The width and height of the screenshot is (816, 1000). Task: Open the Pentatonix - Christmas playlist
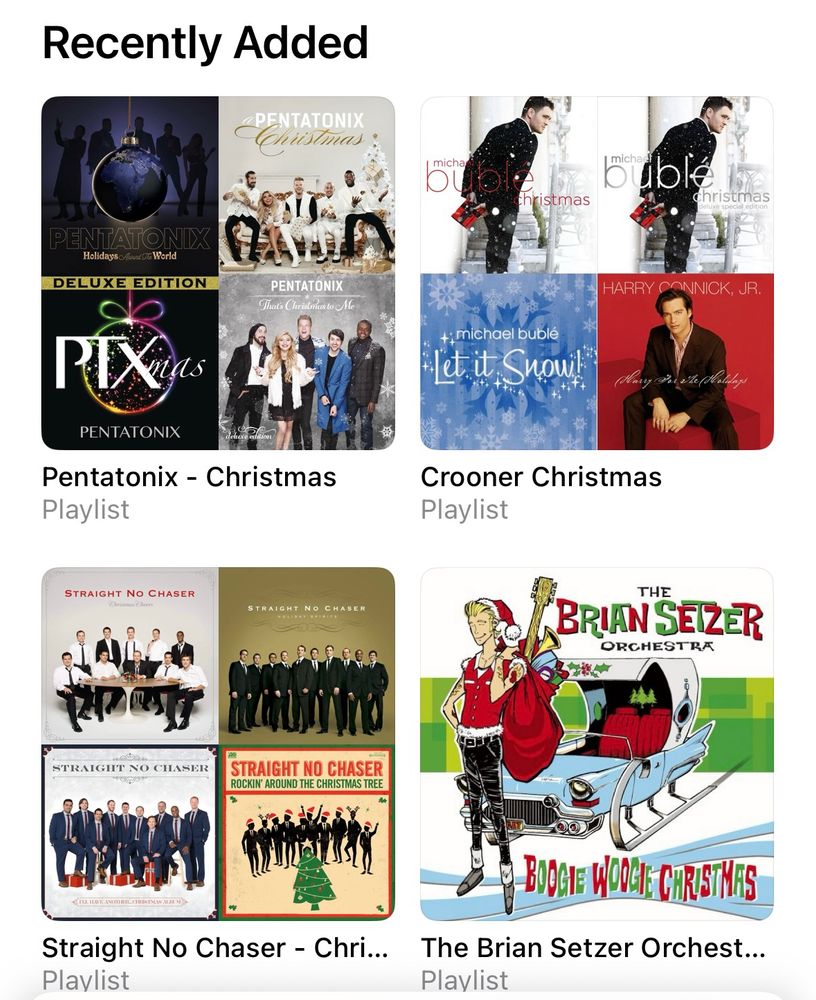coord(218,273)
